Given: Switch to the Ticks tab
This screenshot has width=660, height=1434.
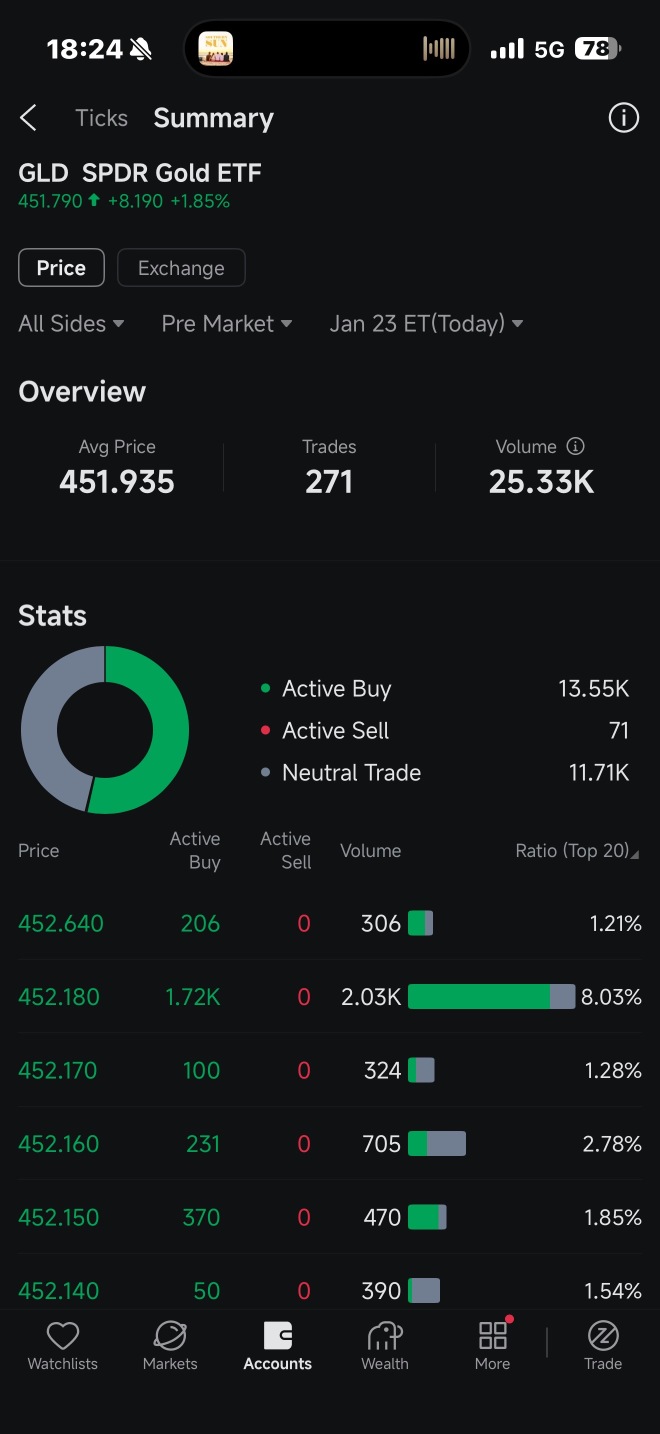Looking at the screenshot, I should (x=101, y=118).
